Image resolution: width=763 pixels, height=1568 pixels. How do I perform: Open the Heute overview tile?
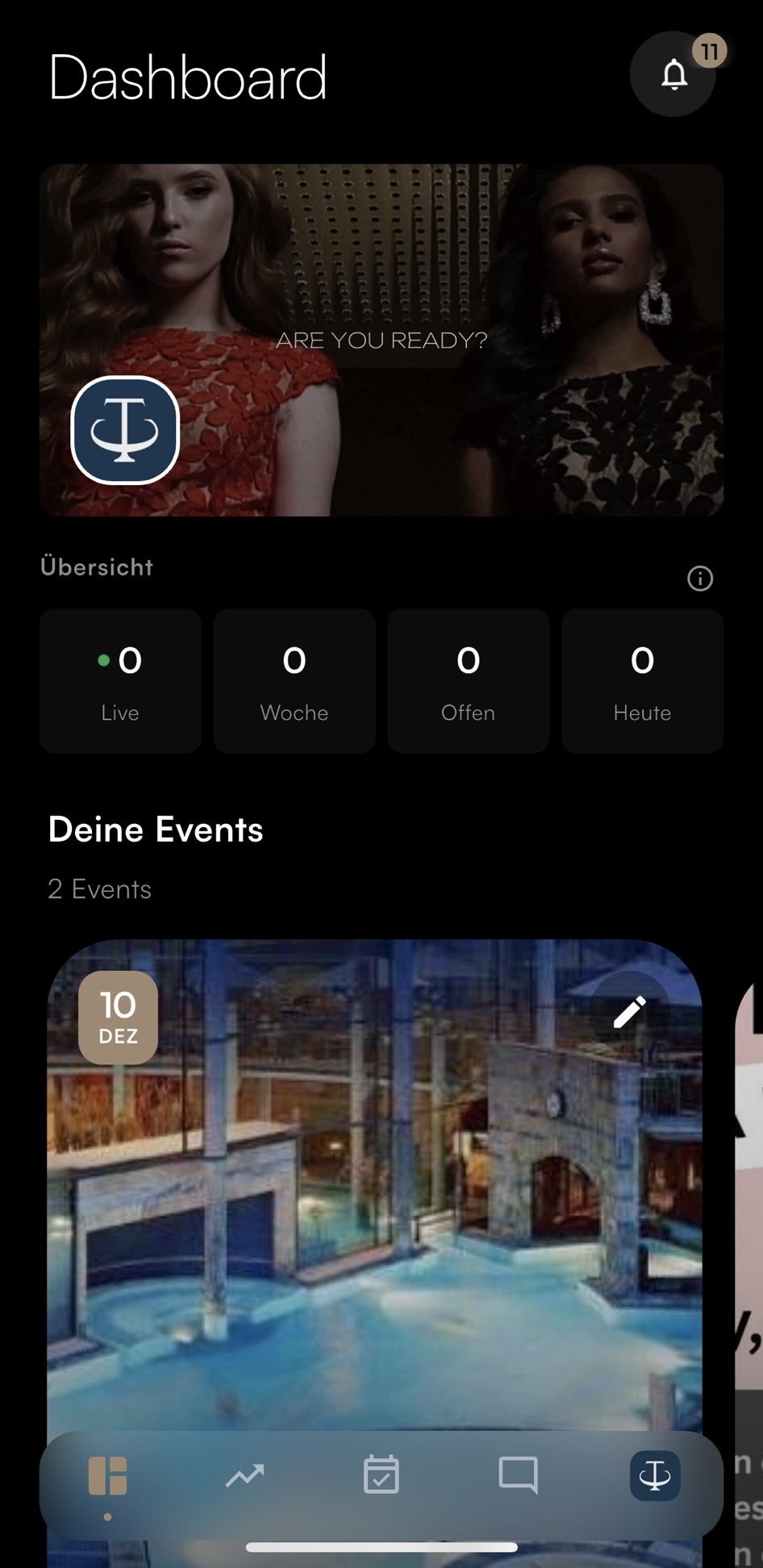[642, 680]
